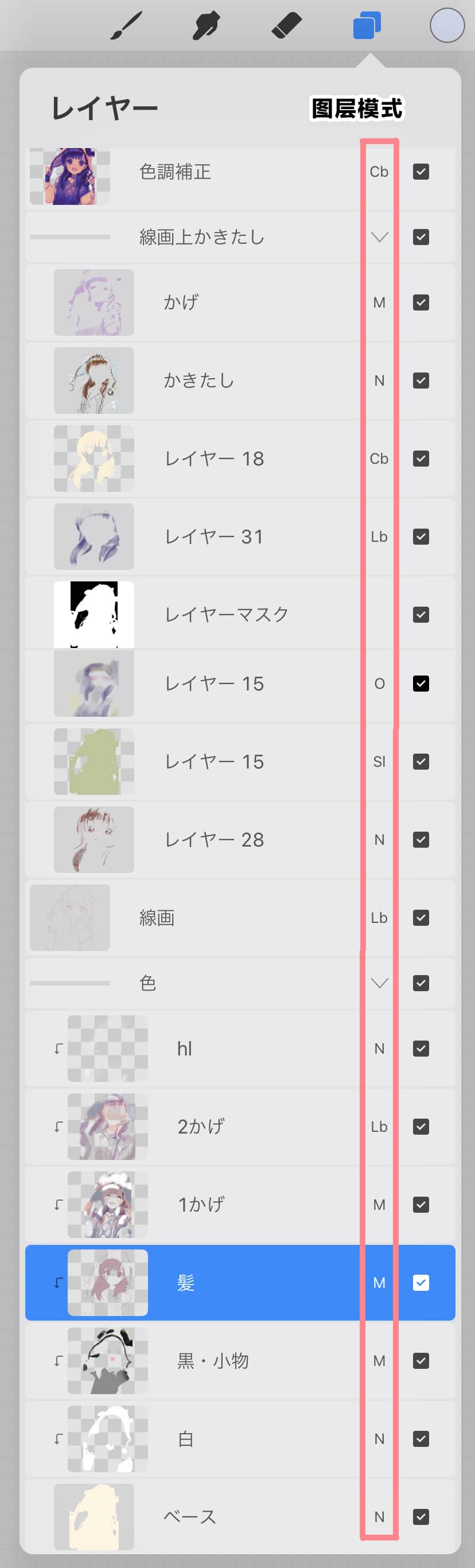This screenshot has height=1568, width=475.
Task: Open blend mode of 2かげ layer
Action: (x=379, y=1127)
